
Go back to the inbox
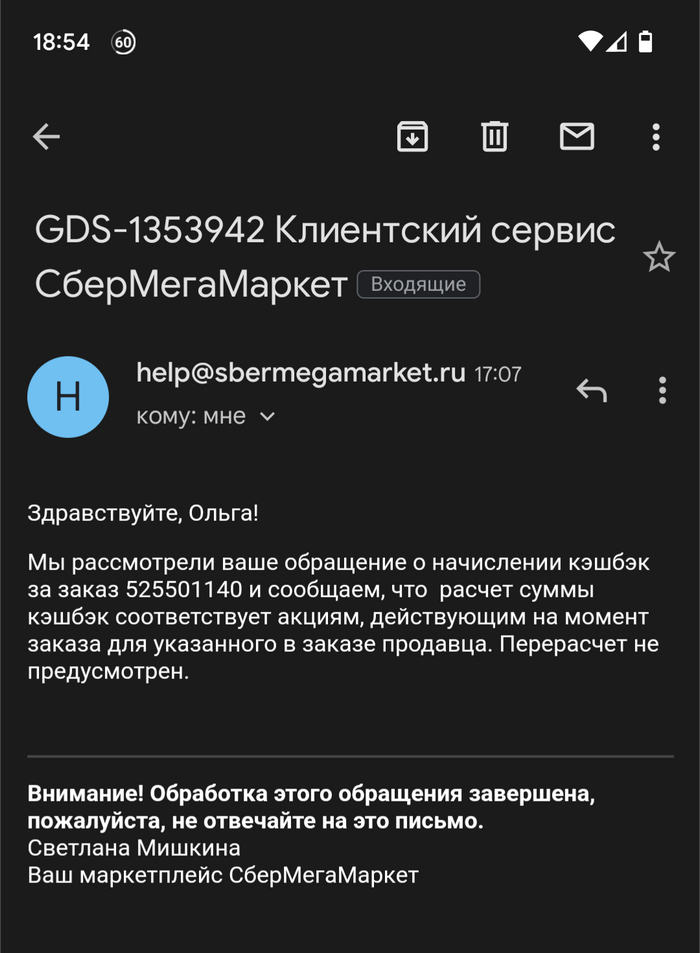click(47, 137)
